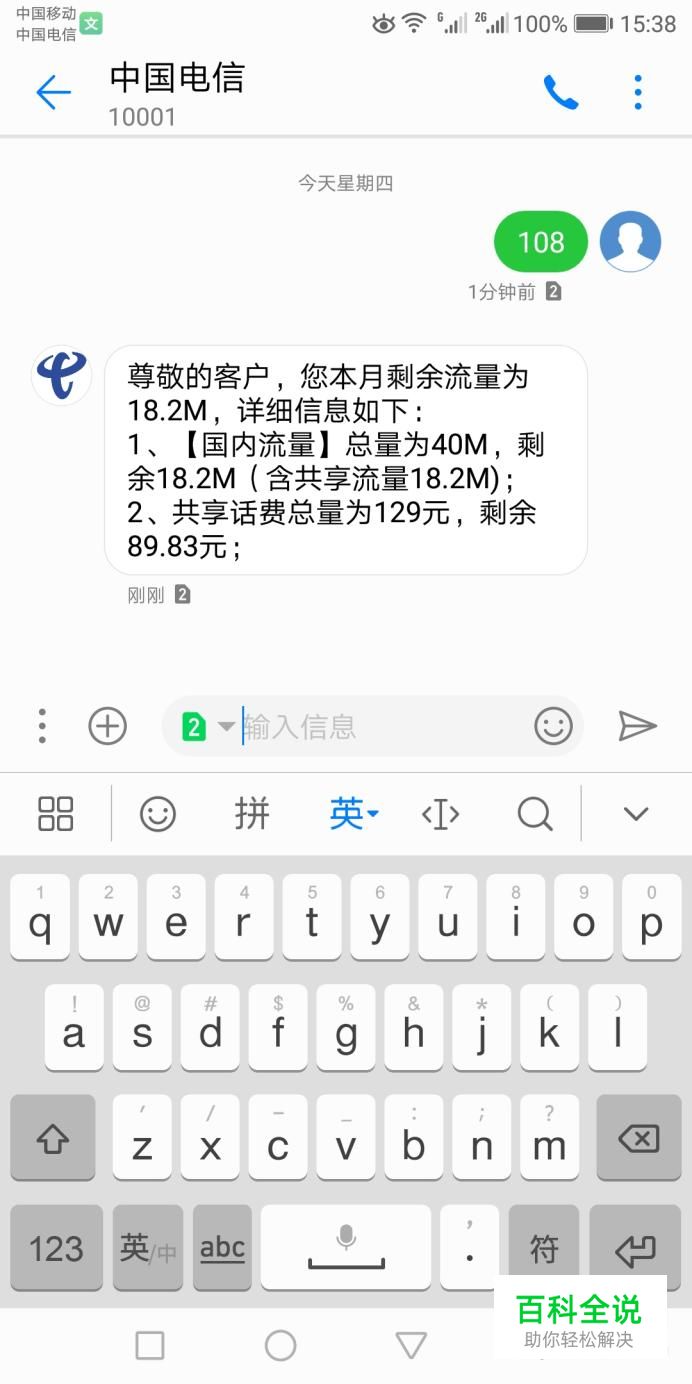
Task: Open more options beside the attachment button
Action: pos(42,726)
